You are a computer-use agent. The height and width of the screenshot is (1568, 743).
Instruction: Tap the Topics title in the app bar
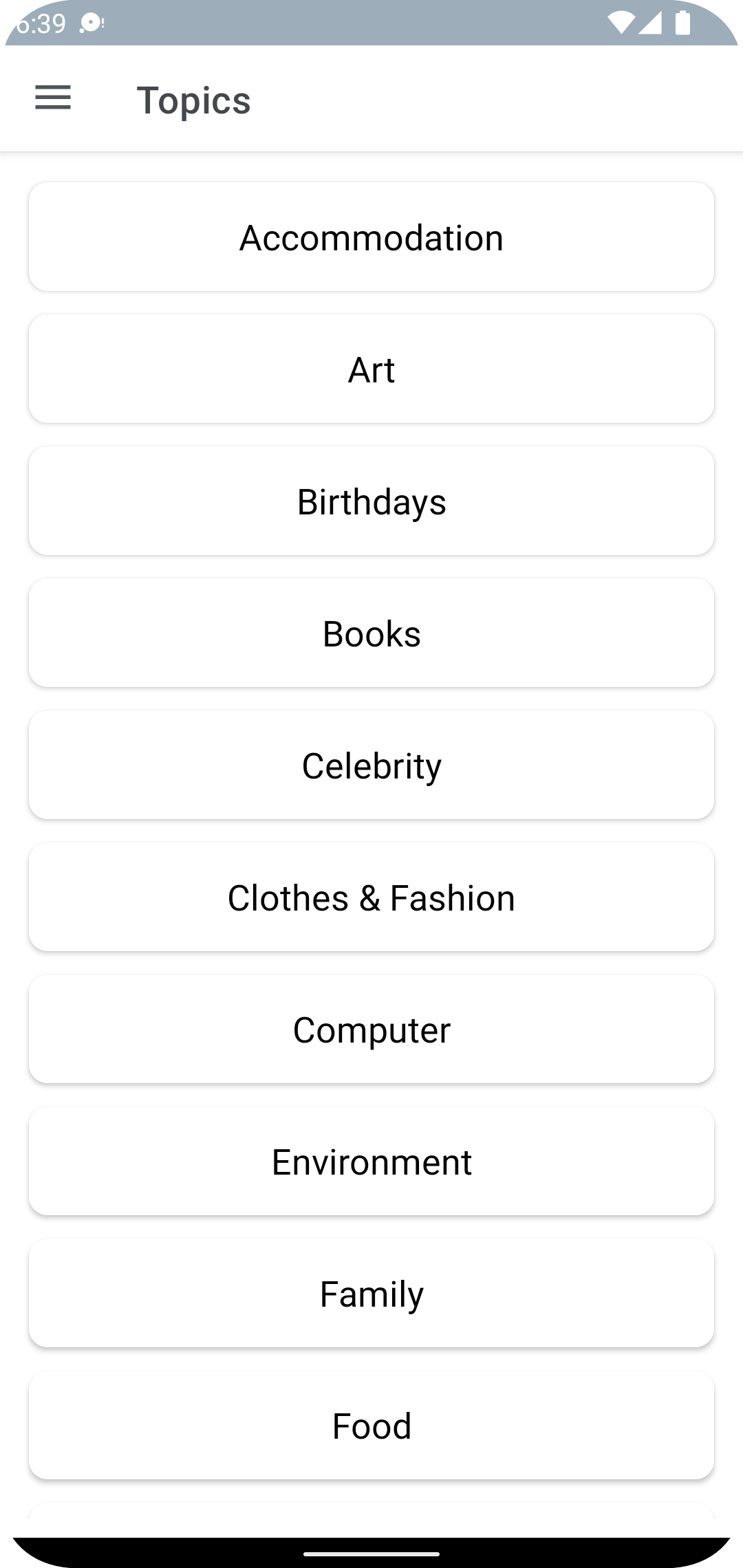pos(193,99)
